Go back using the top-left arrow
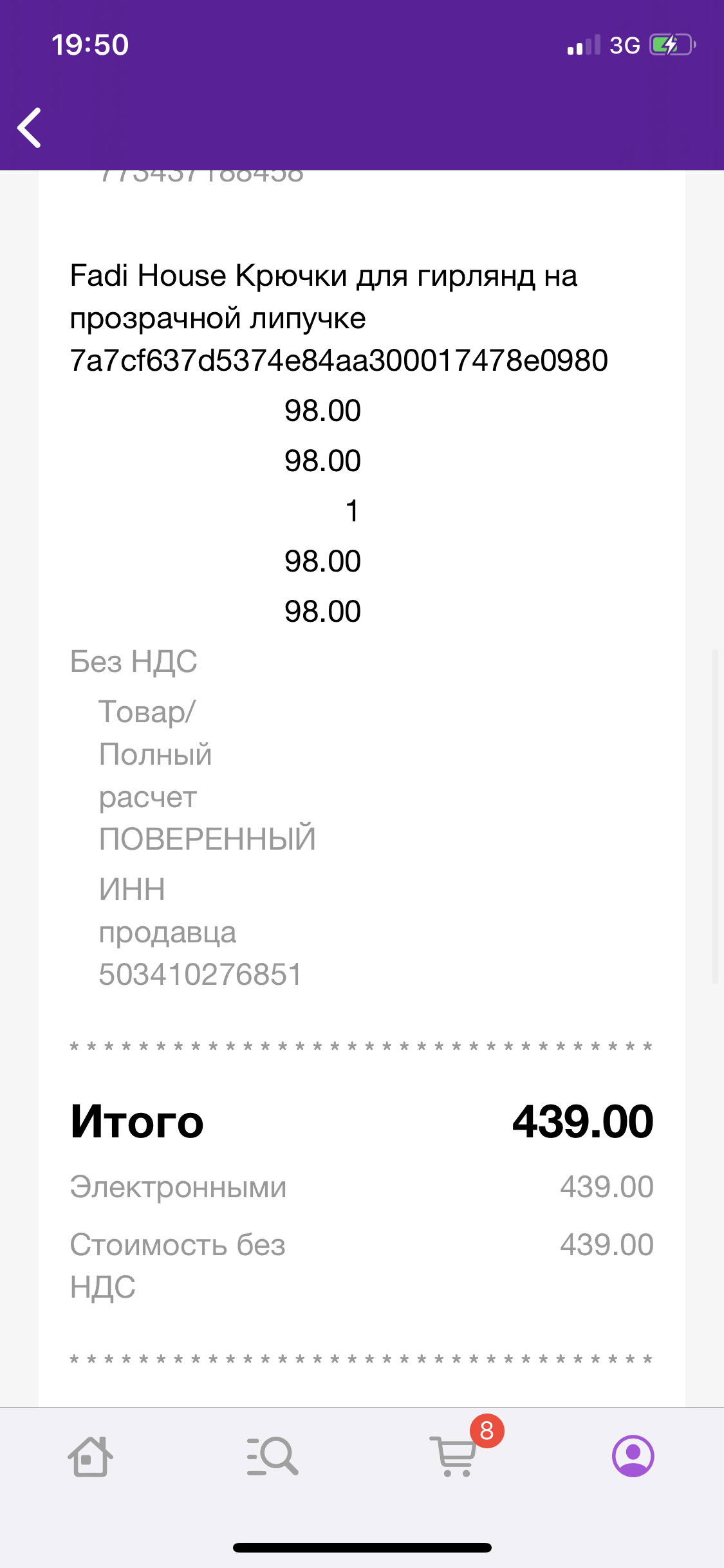724x1568 pixels. (x=30, y=127)
